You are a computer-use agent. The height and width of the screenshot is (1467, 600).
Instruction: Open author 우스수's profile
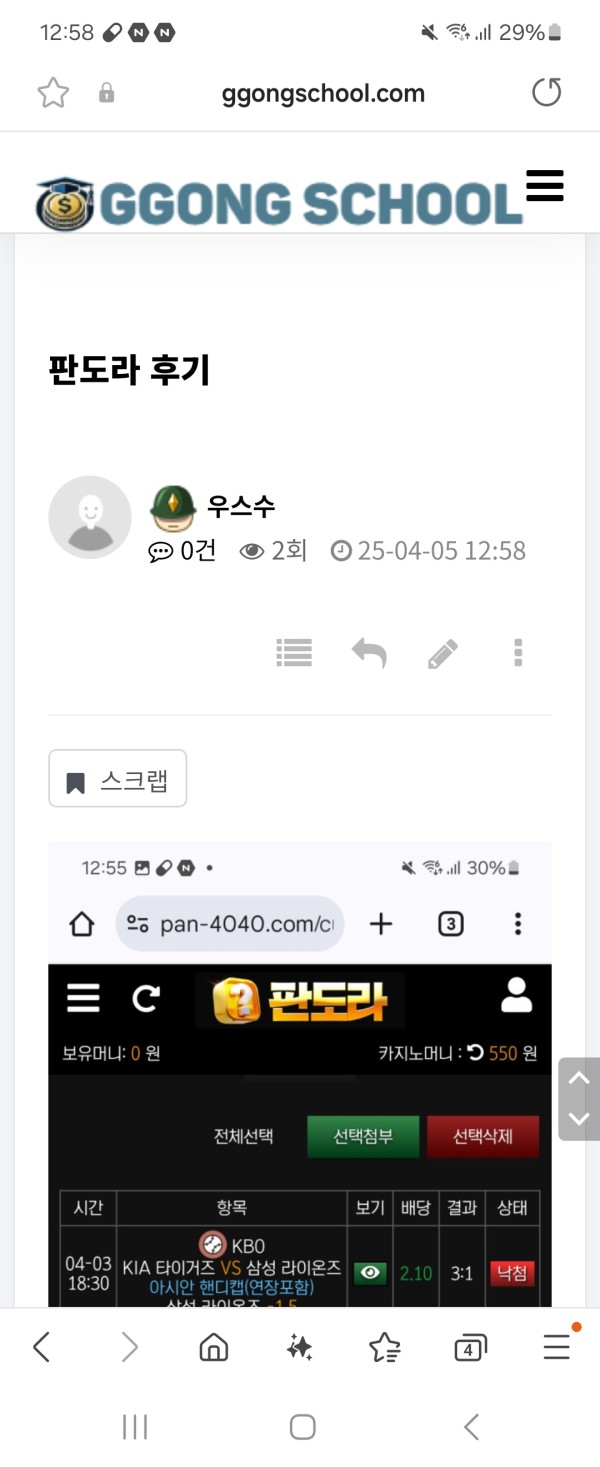click(240, 506)
